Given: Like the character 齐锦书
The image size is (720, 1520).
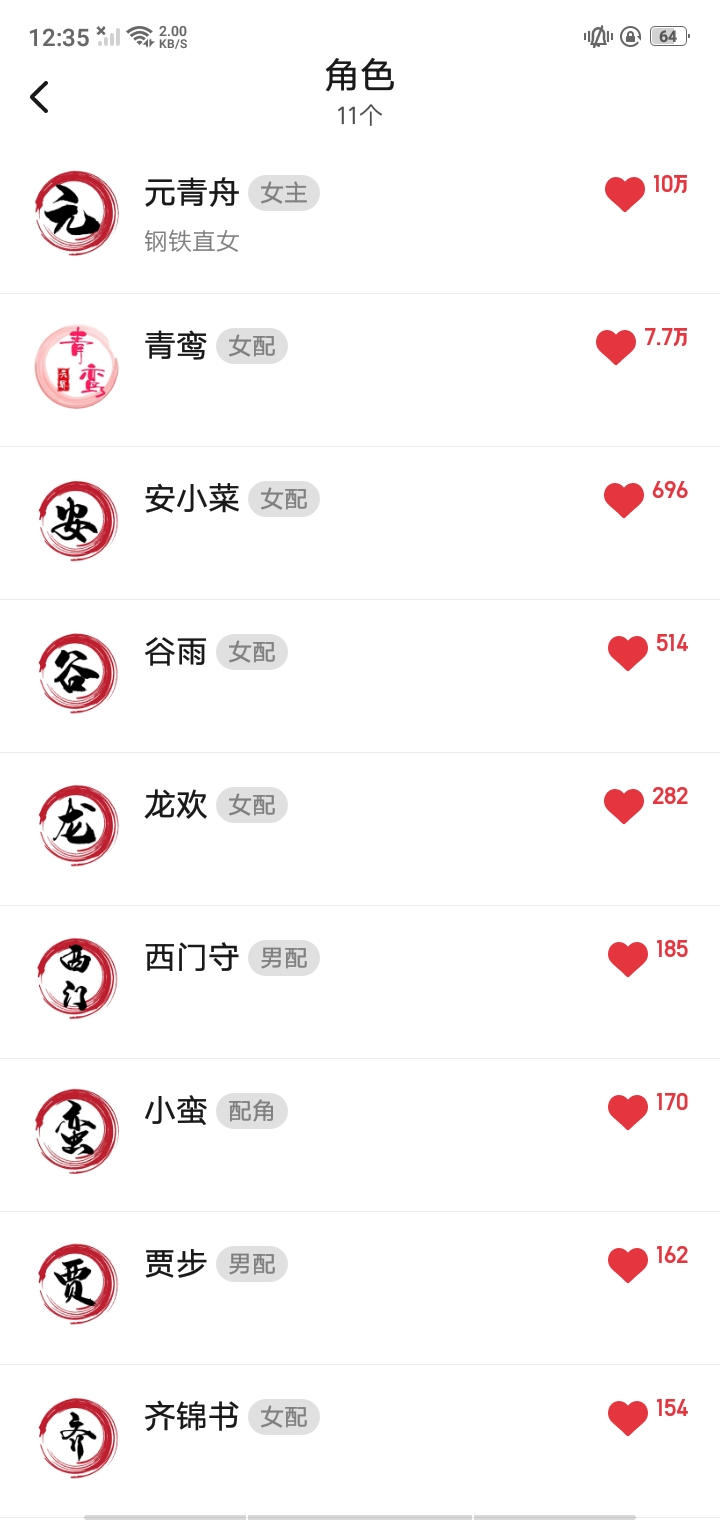Looking at the screenshot, I should [x=628, y=1417].
